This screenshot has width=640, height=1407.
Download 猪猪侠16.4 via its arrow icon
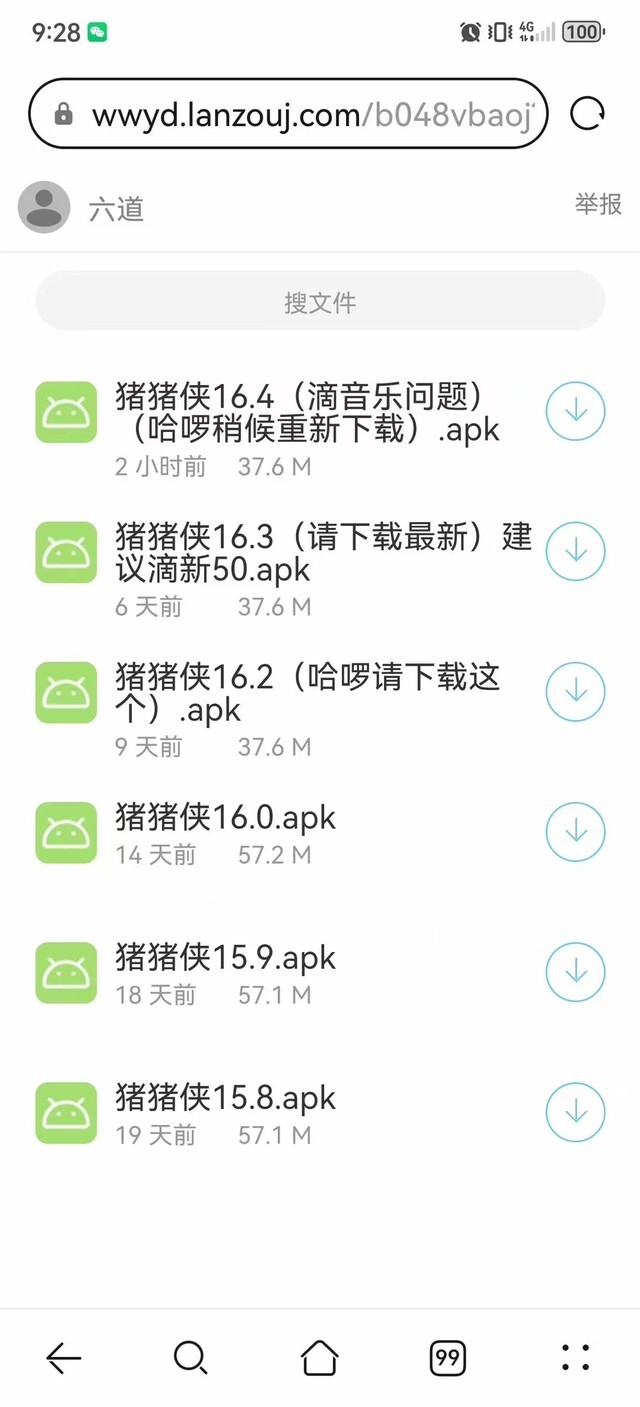pyautogui.click(x=575, y=411)
